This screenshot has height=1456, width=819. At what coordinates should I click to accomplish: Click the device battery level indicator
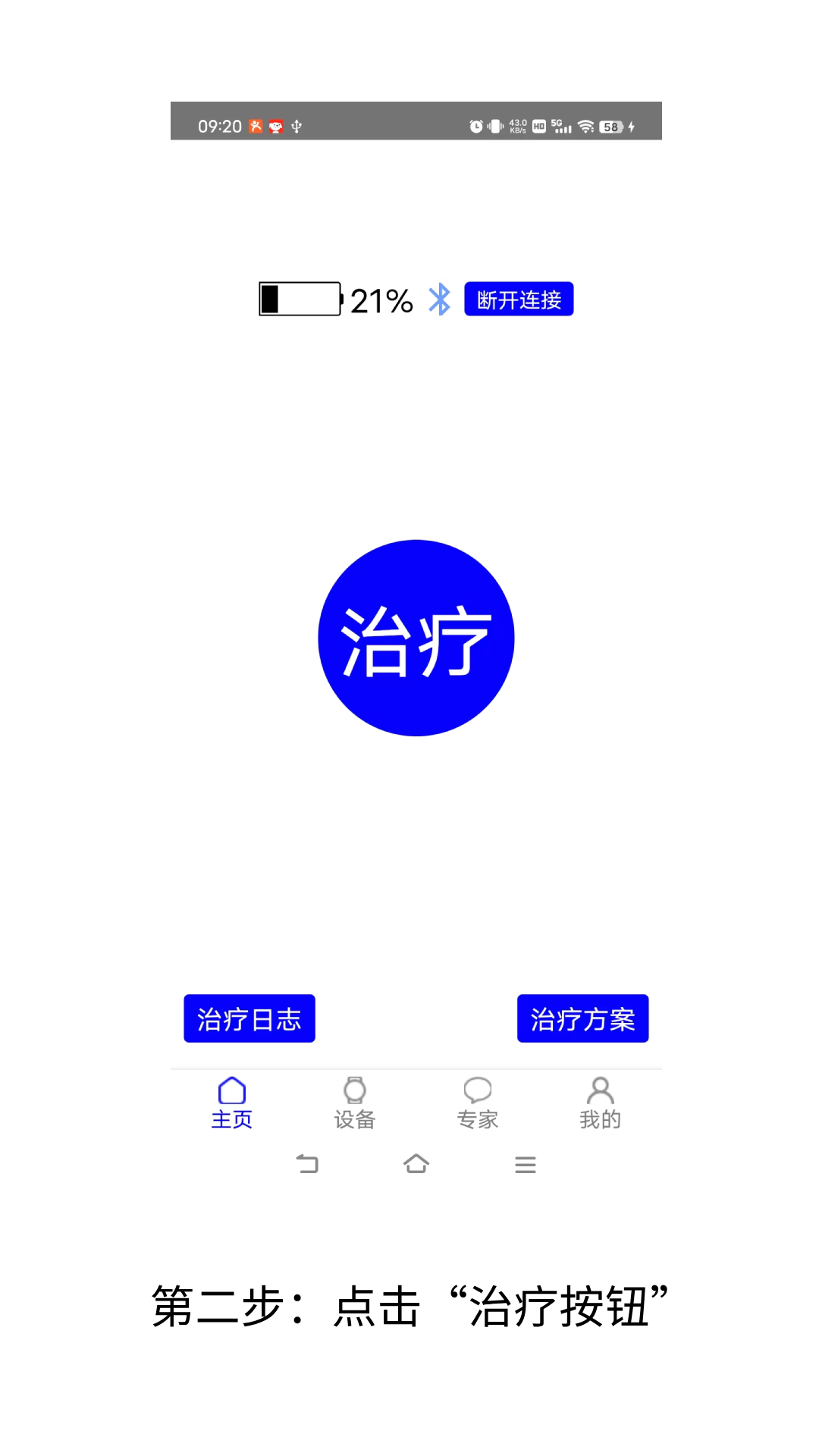coord(300,300)
